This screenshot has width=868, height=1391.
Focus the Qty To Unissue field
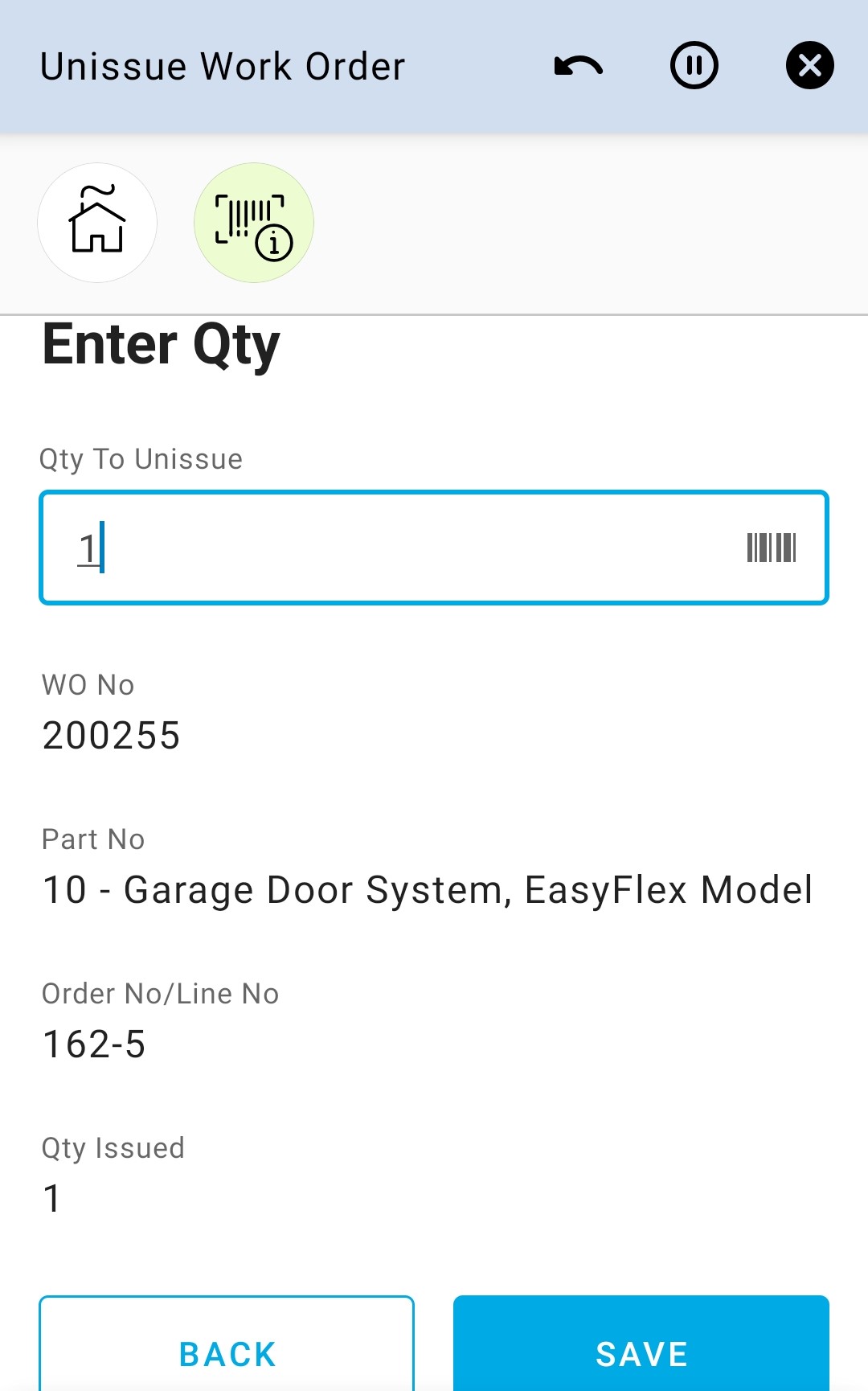pos(402,548)
